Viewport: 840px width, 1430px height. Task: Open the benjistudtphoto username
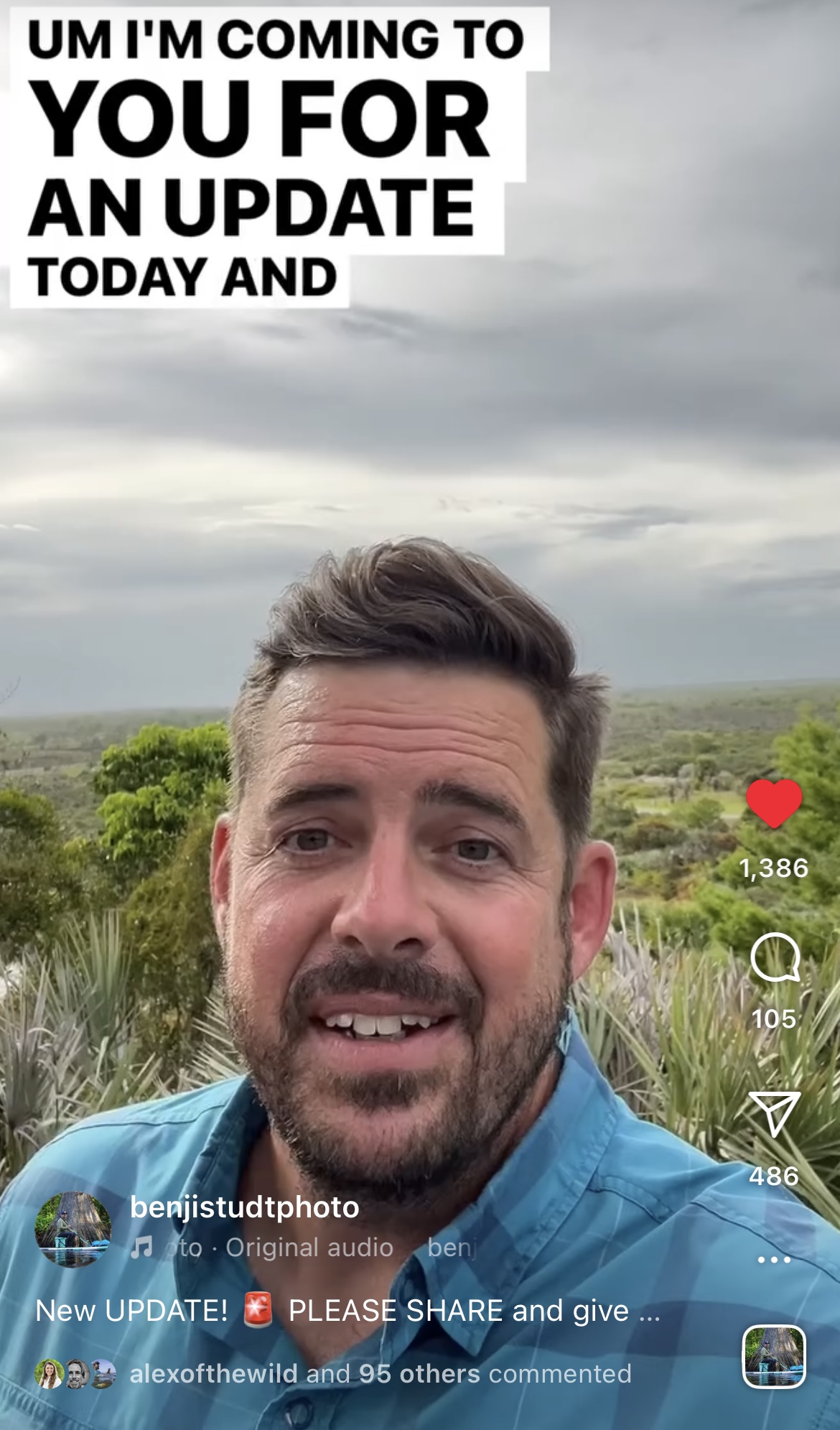244,1207
